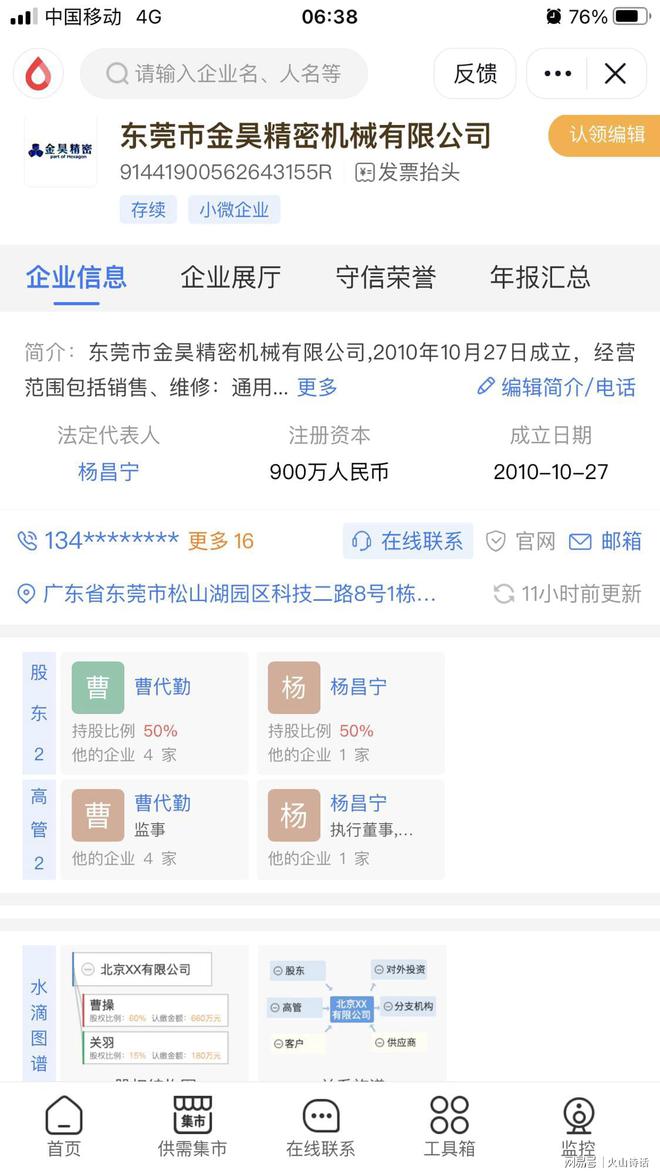Expand the intro with 更多
This screenshot has width=660, height=1174.
(x=317, y=387)
